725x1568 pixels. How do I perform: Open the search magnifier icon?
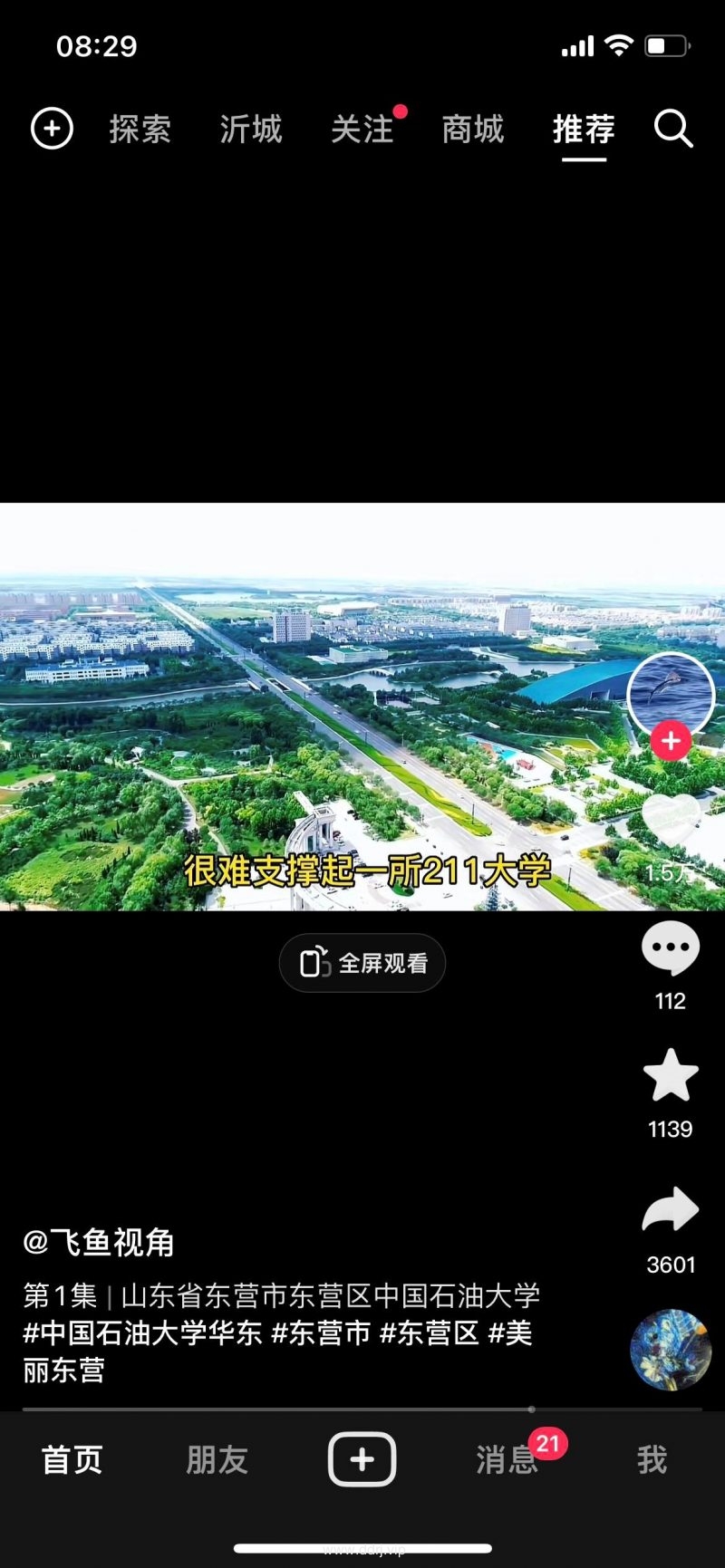coord(673,129)
